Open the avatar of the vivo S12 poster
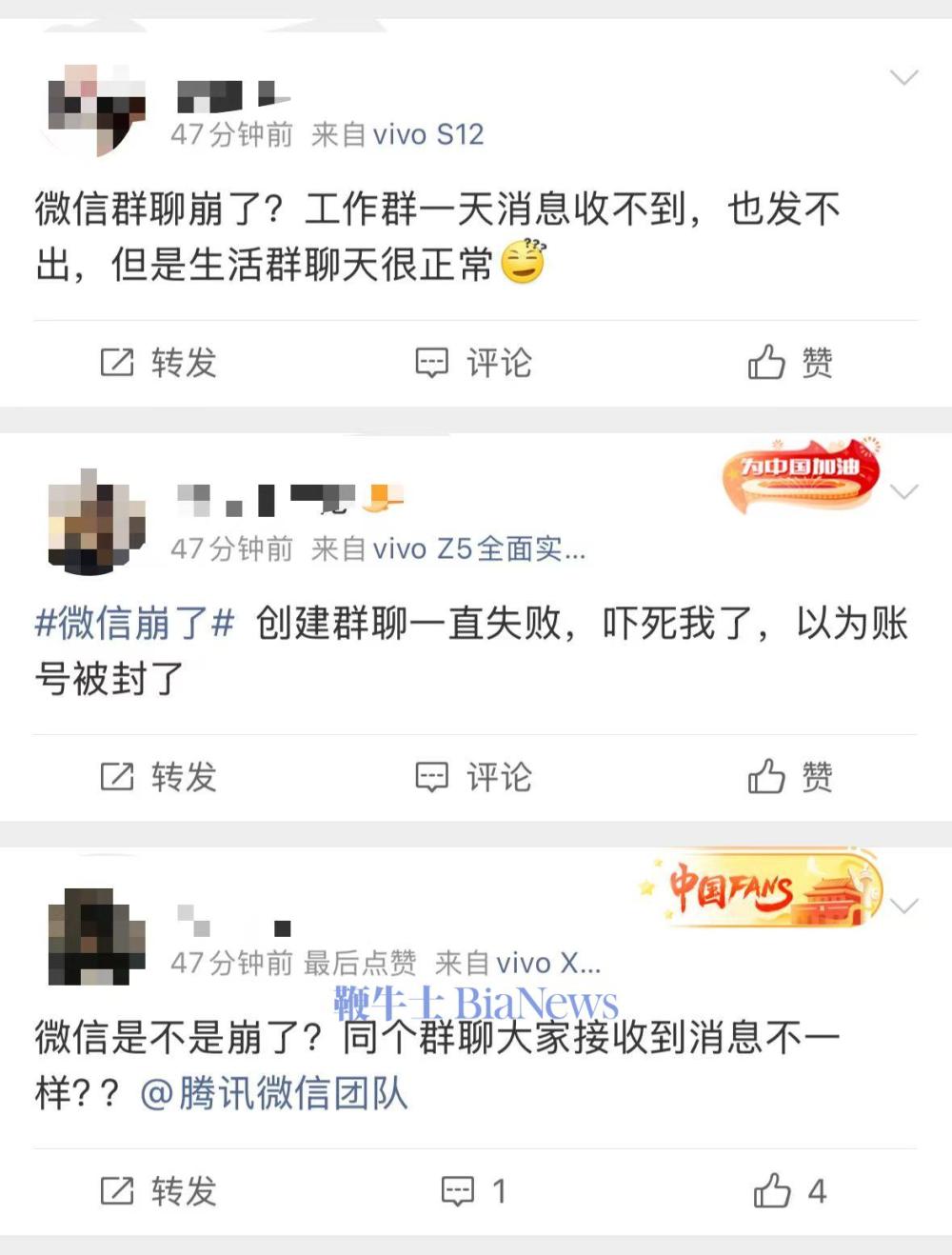 point(96,110)
